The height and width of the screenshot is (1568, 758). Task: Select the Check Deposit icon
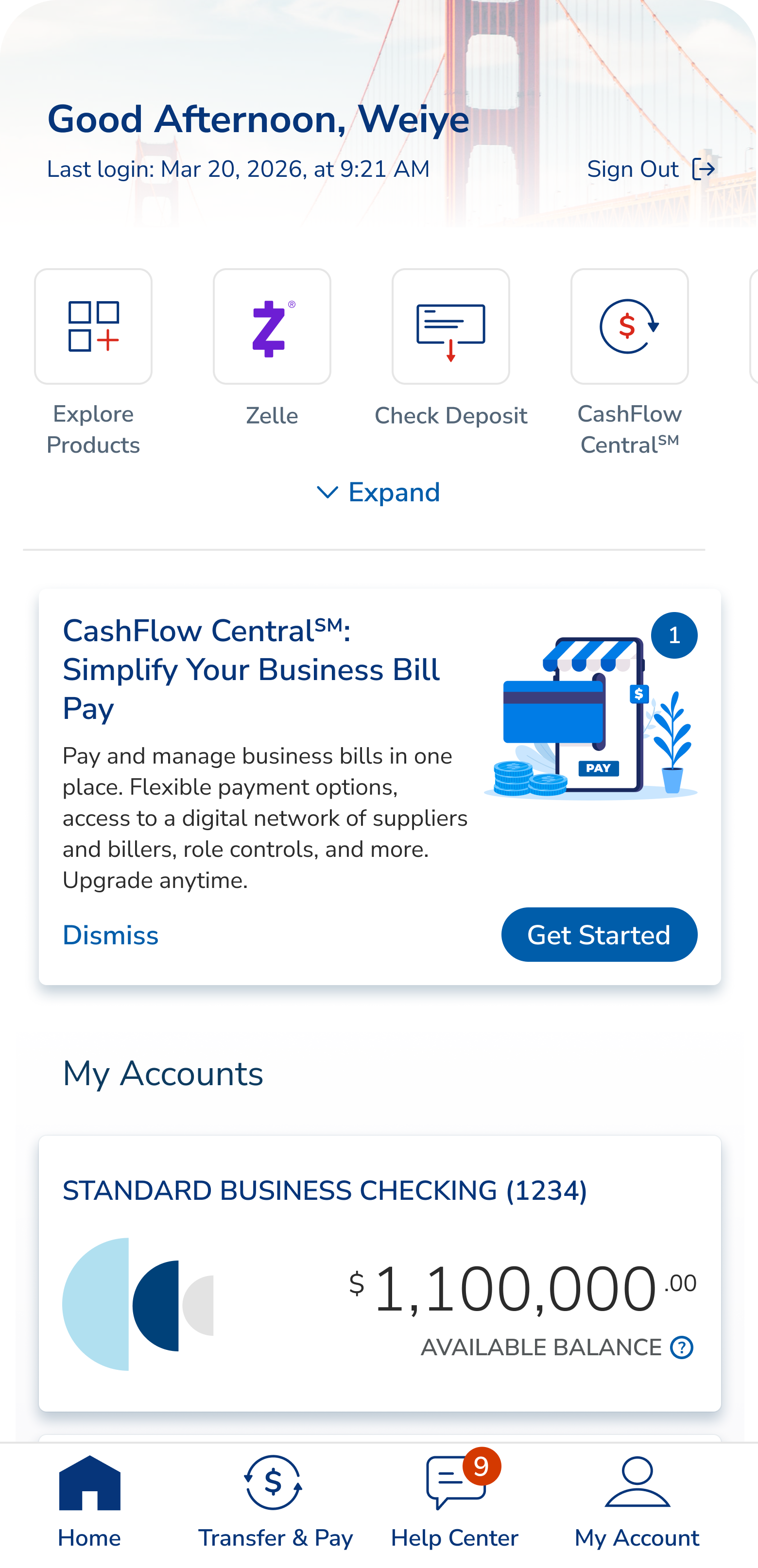point(450,327)
